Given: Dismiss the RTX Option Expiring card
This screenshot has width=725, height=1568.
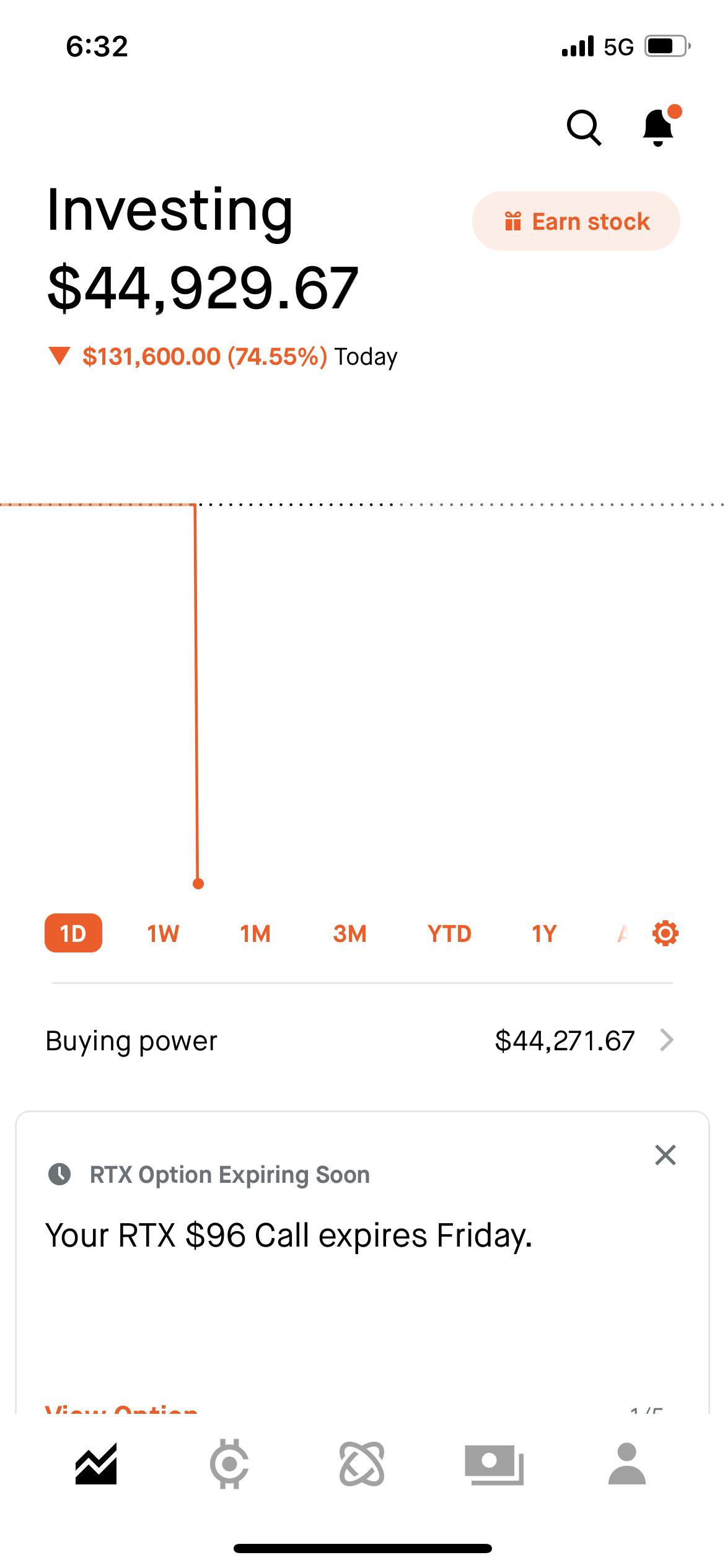Looking at the screenshot, I should [x=665, y=1155].
